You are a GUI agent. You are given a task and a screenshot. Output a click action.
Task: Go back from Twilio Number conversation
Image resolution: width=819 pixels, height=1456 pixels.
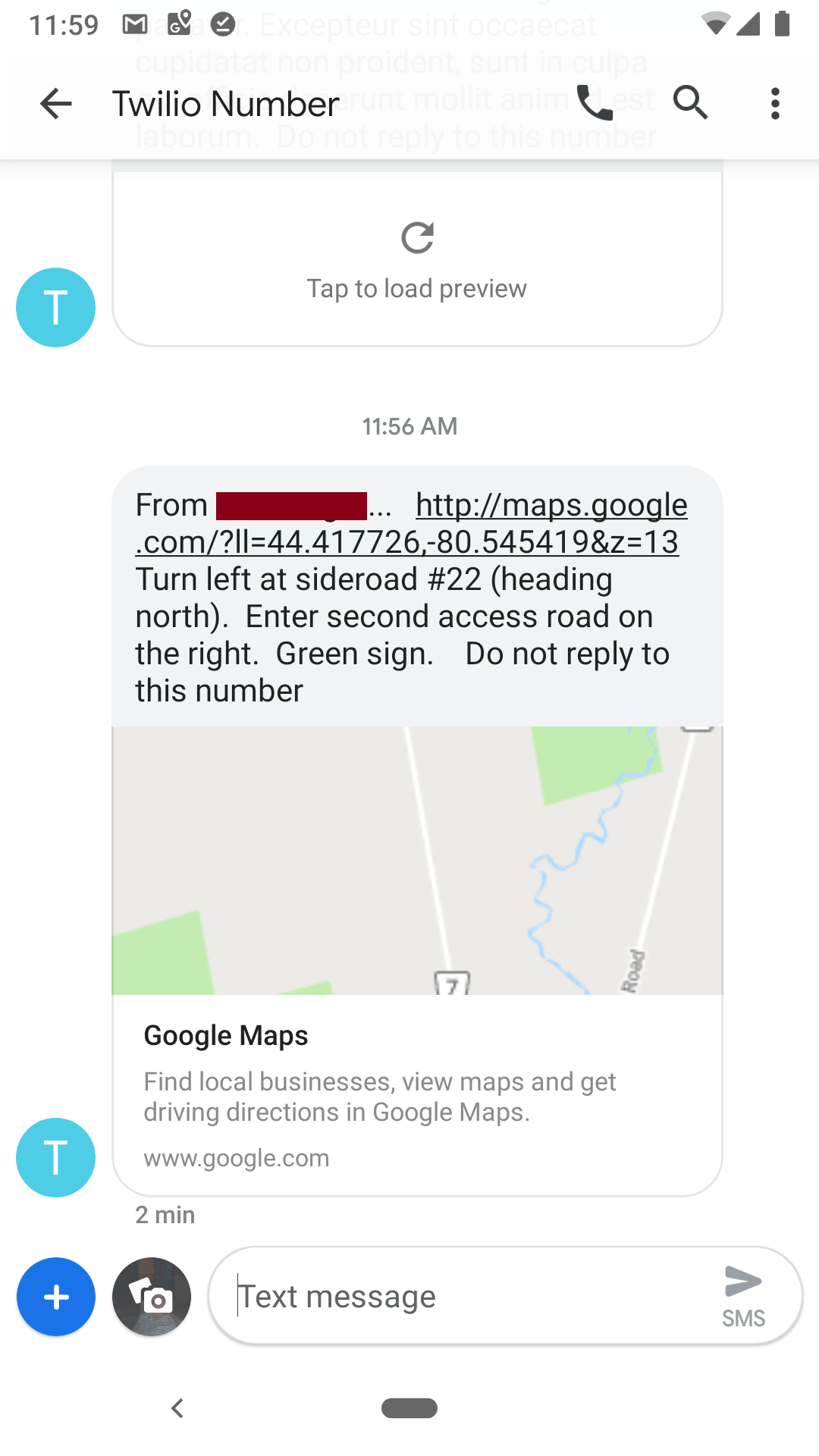[56, 104]
